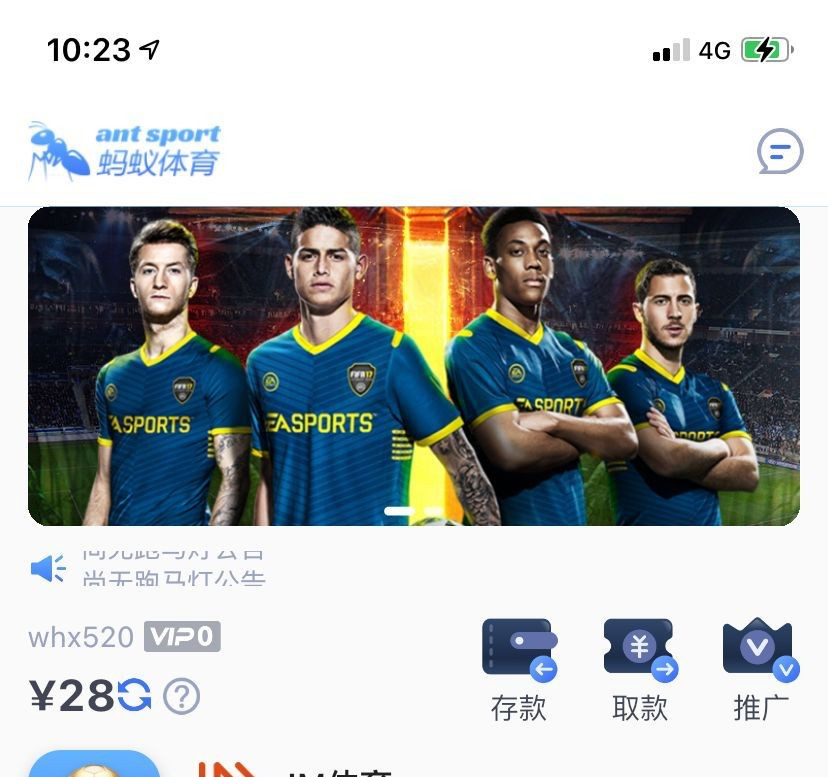This screenshot has height=777, width=828.
Task: Open the VIP0 level badge
Action: coord(182,637)
